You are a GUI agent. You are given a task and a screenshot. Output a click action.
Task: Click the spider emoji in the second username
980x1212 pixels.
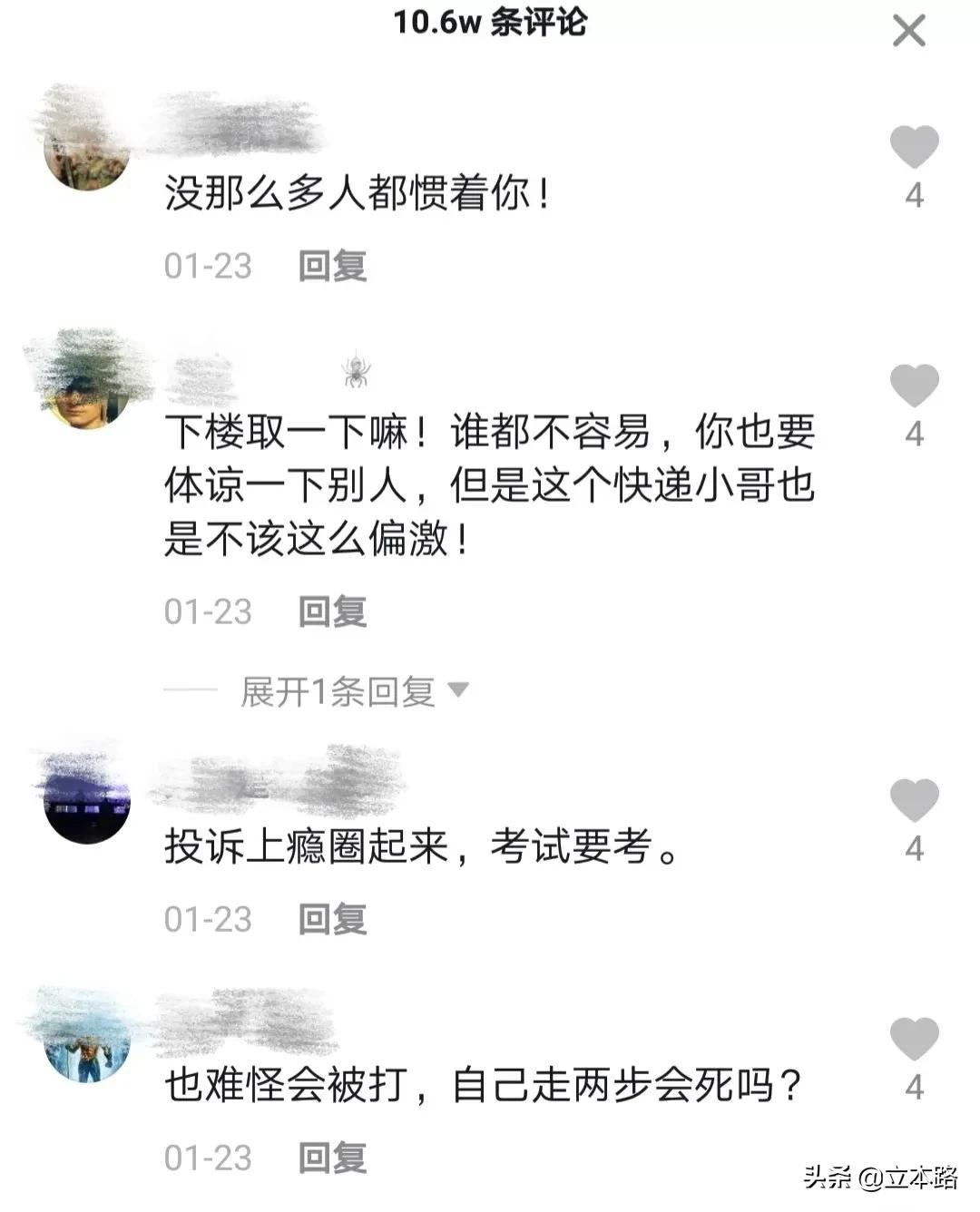click(x=357, y=370)
